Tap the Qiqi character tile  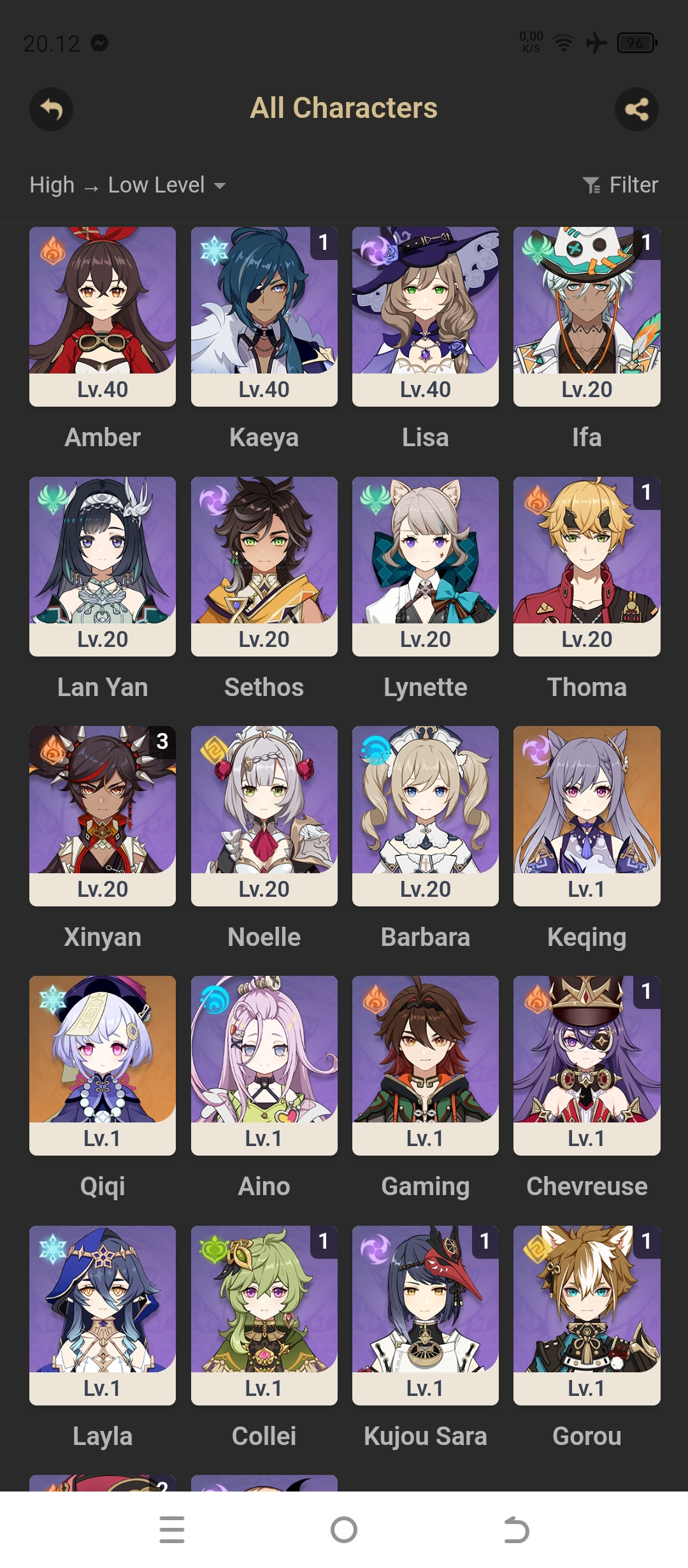click(x=103, y=1064)
